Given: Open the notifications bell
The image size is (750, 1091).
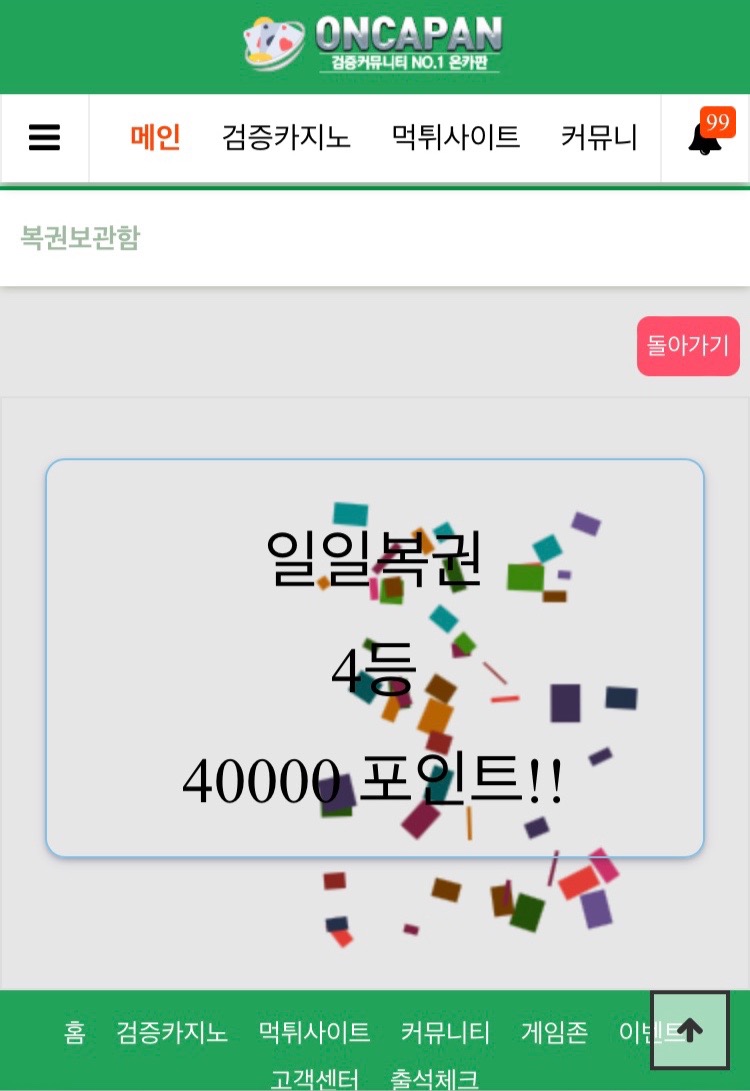Looking at the screenshot, I should click(705, 138).
